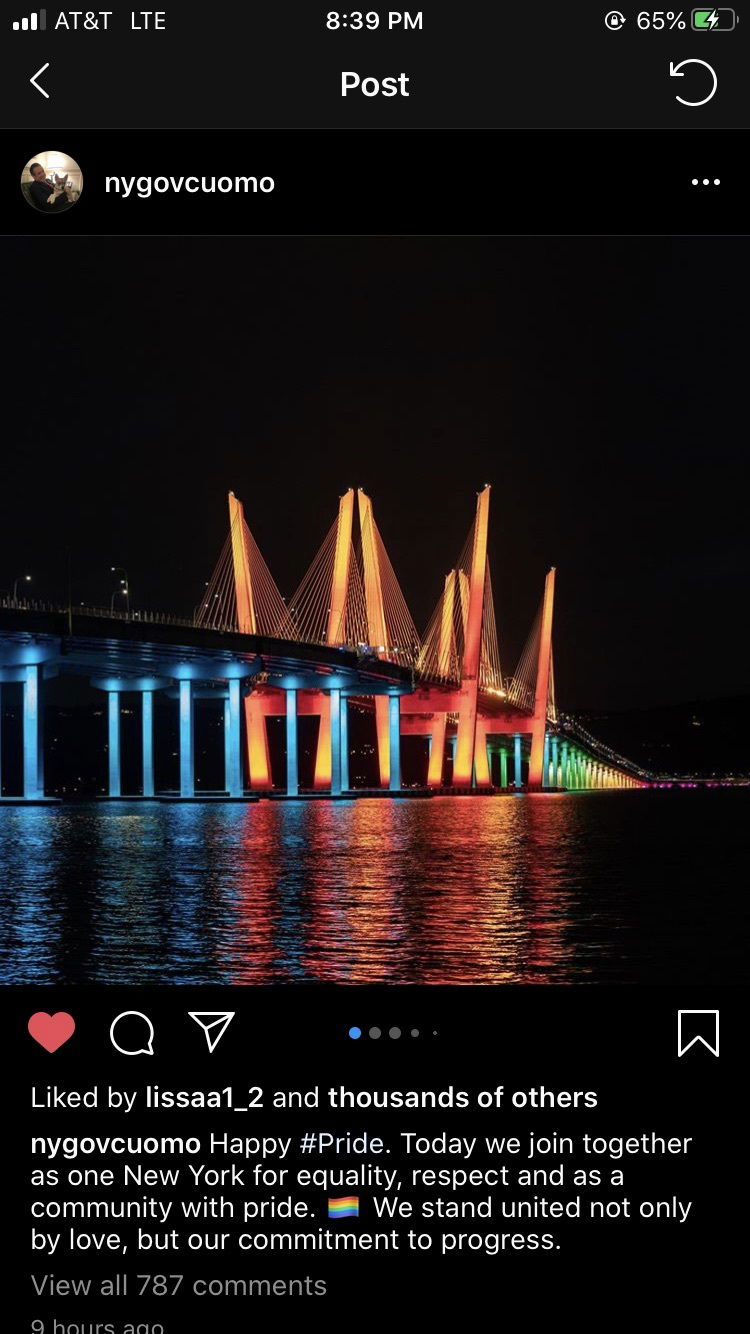Go back from the Post screen
Screen dimensions: 750x1334
coord(40,82)
